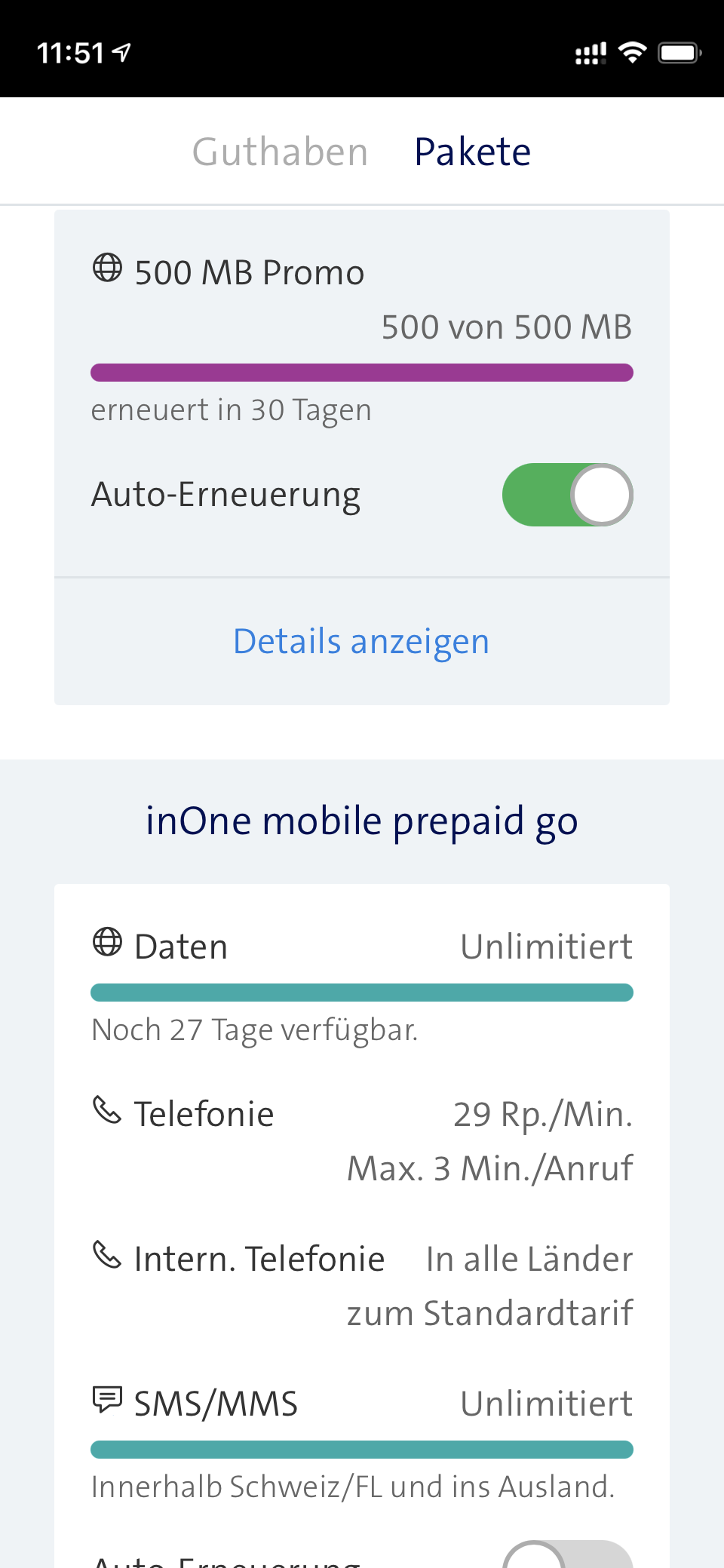Select the Pakete tab
The width and height of the screenshot is (724, 1568).
click(472, 152)
